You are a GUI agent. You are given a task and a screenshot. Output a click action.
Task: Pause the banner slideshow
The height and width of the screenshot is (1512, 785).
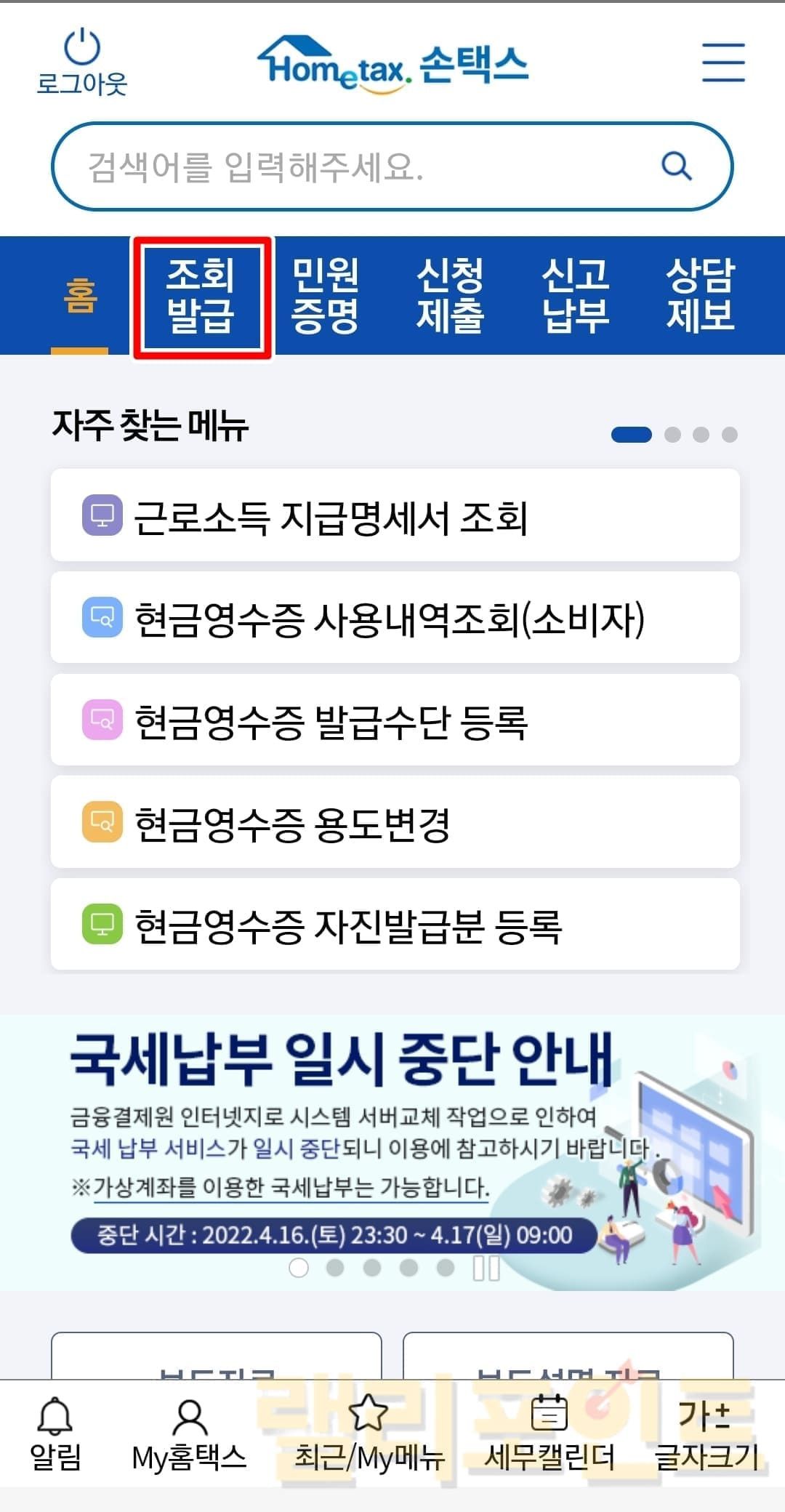click(x=486, y=1268)
